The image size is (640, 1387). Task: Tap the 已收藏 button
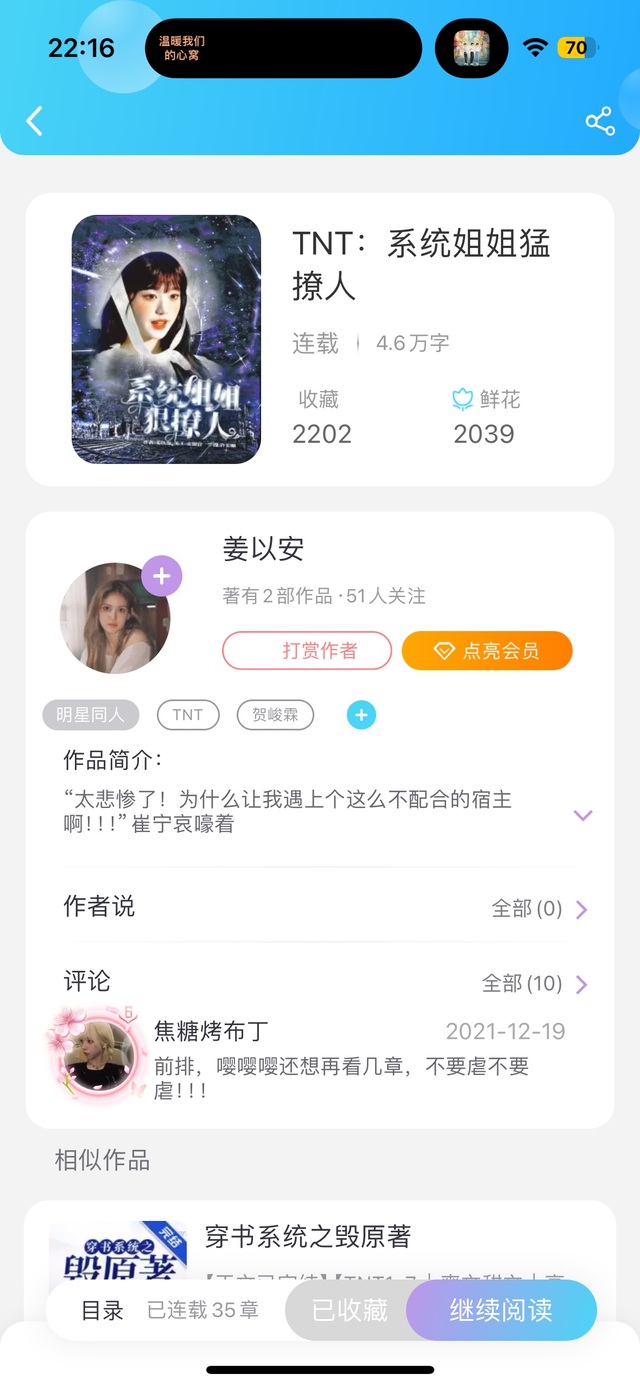click(x=349, y=1310)
